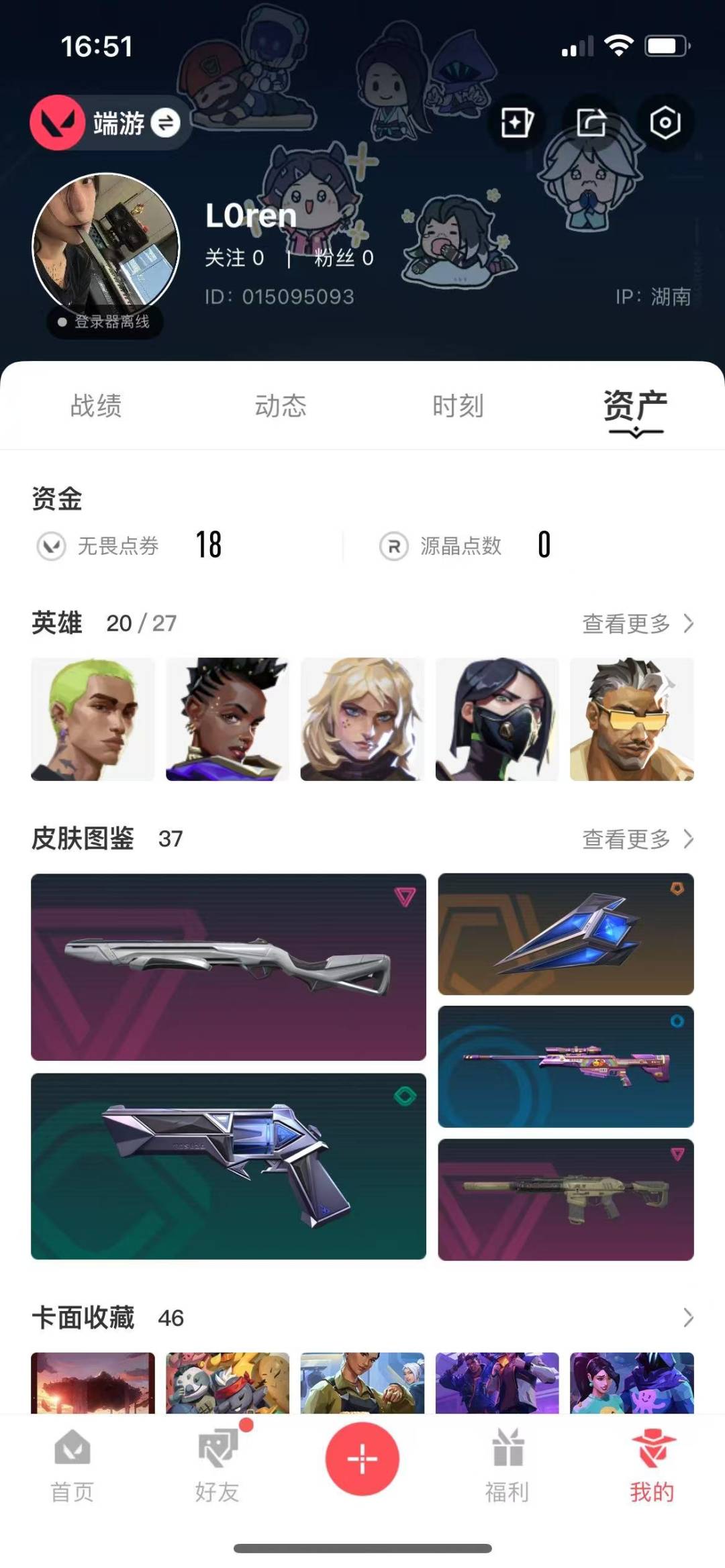Switch to the 时刻 tab
The image size is (725, 1568).
[458, 406]
